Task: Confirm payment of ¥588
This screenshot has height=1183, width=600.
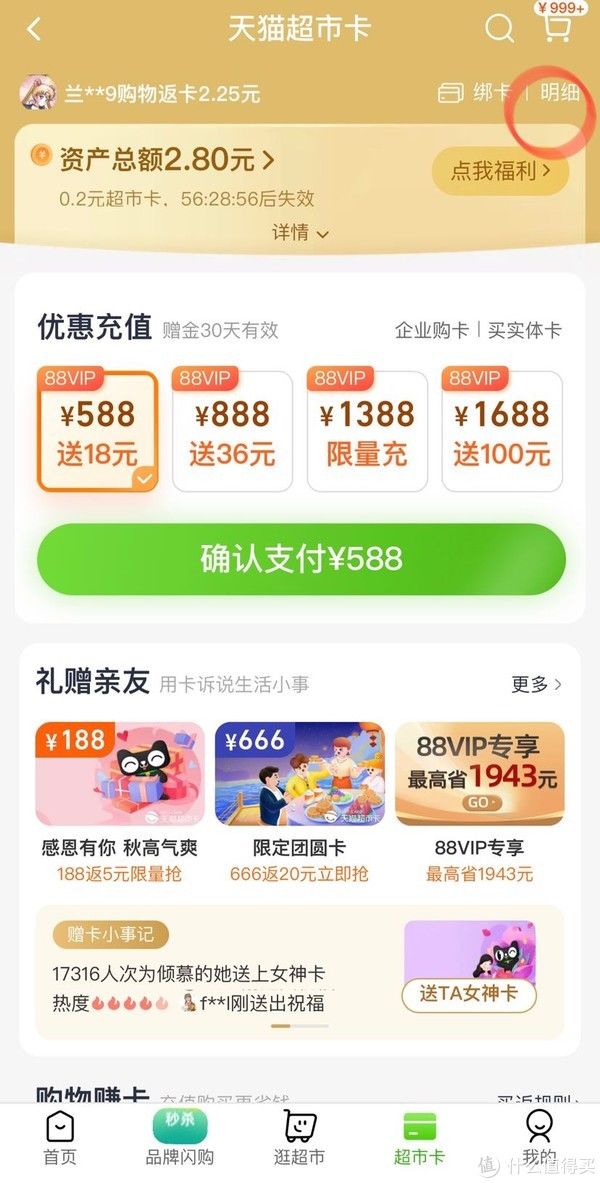Action: coord(301,558)
